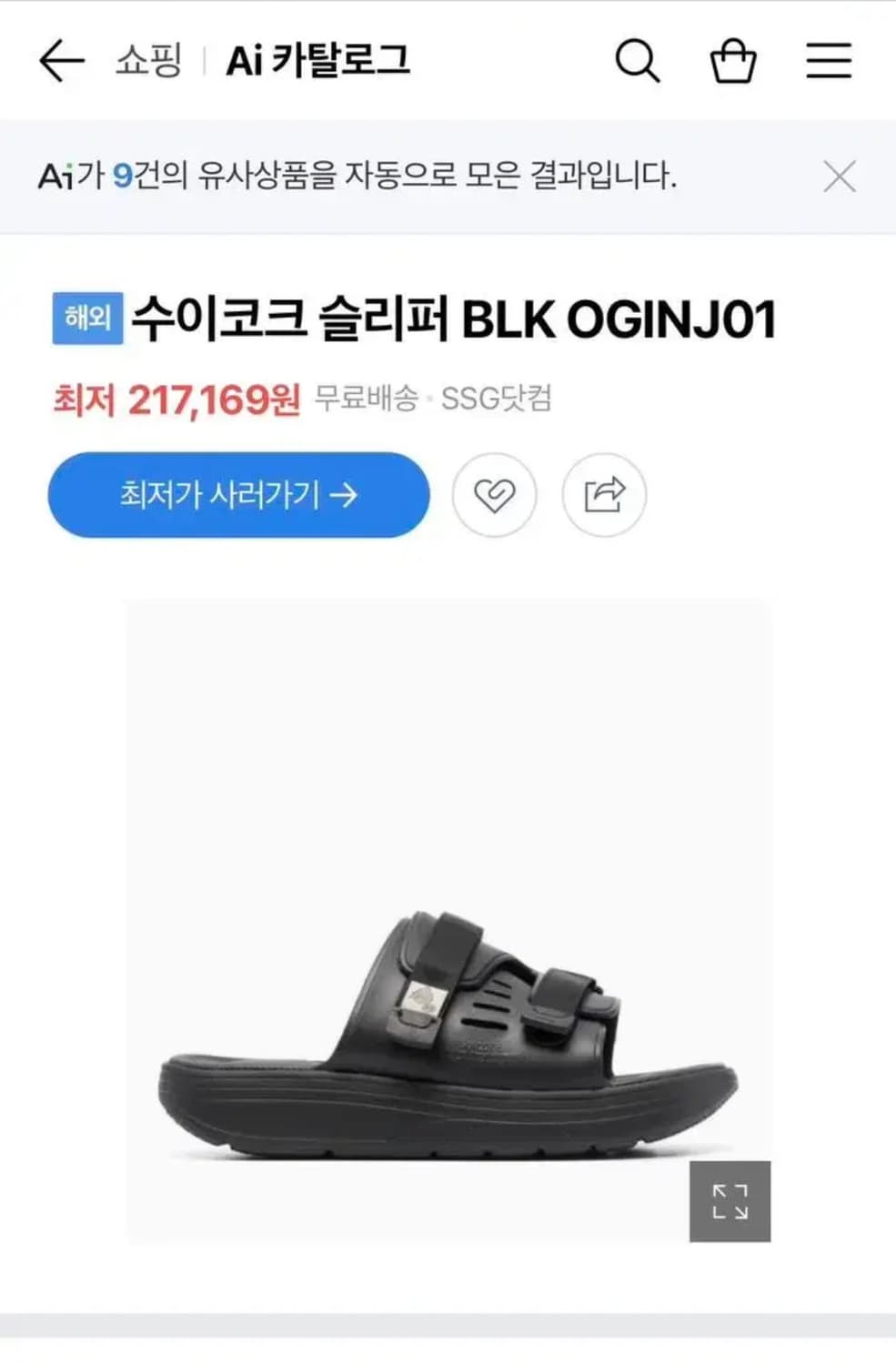Image resolution: width=896 pixels, height=1365 pixels.
Task: Tap the lowest price 217,169원 text
Action: pos(208,396)
